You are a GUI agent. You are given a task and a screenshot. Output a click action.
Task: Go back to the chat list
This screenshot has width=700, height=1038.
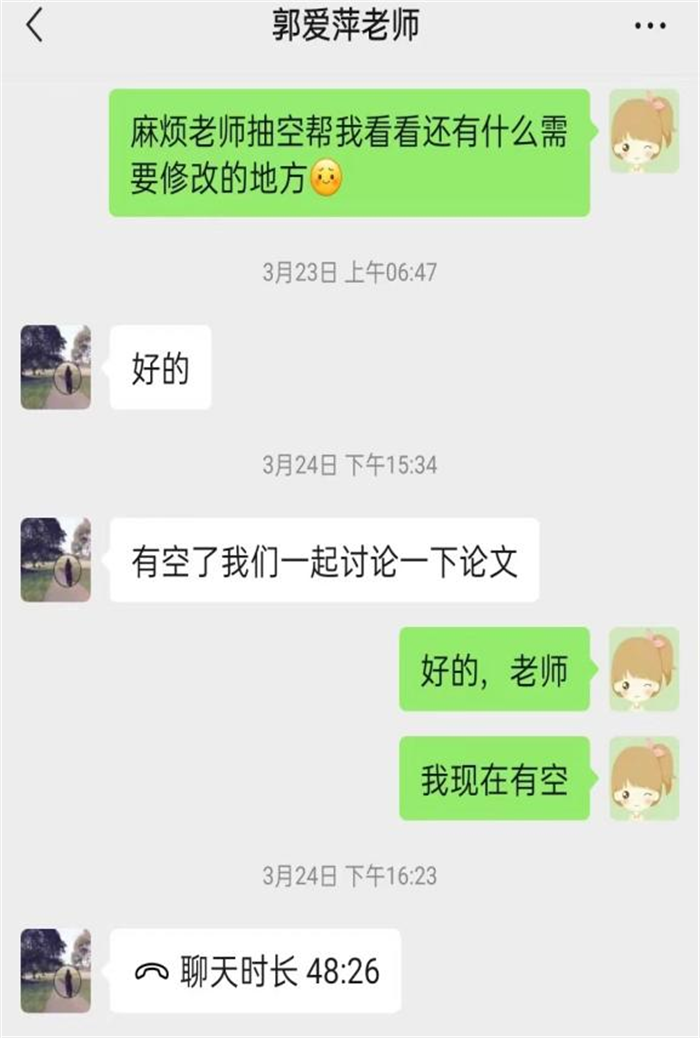point(35,27)
